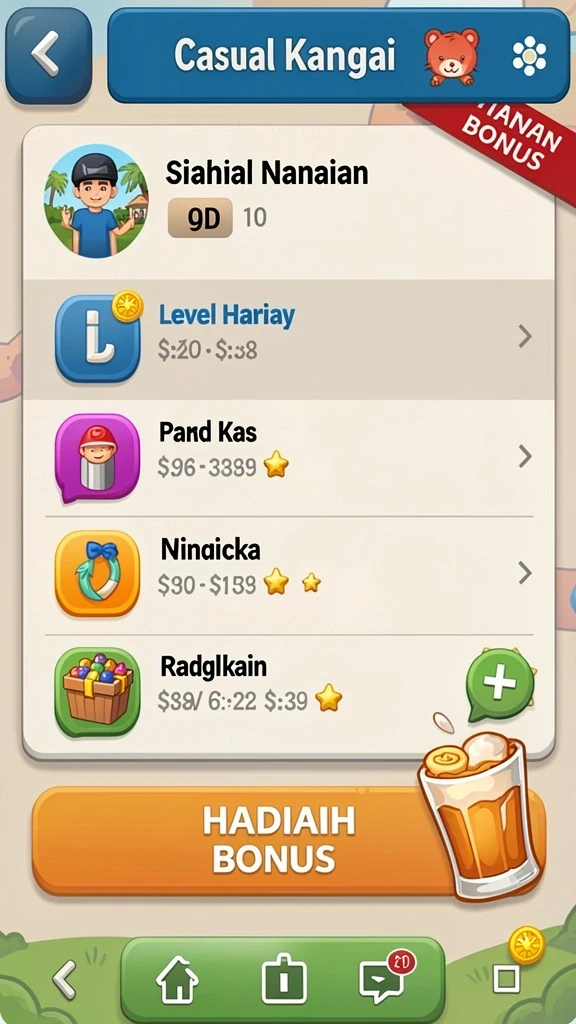Open the Ninaicka row
The height and width of the screenshot is (1024, 576).
289,575
